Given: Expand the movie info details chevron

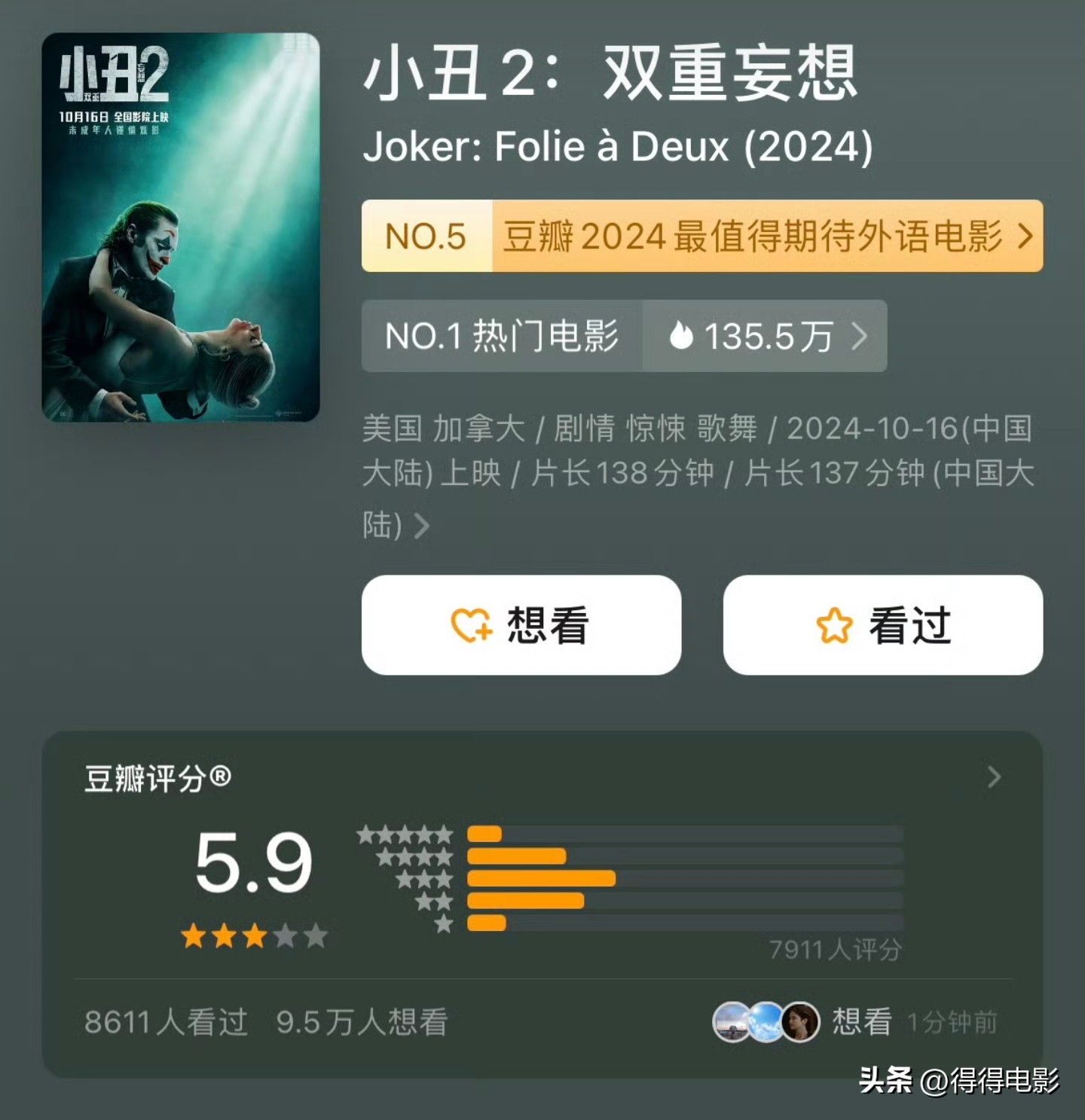Looking at the screenshot, I should click(422, 526).
